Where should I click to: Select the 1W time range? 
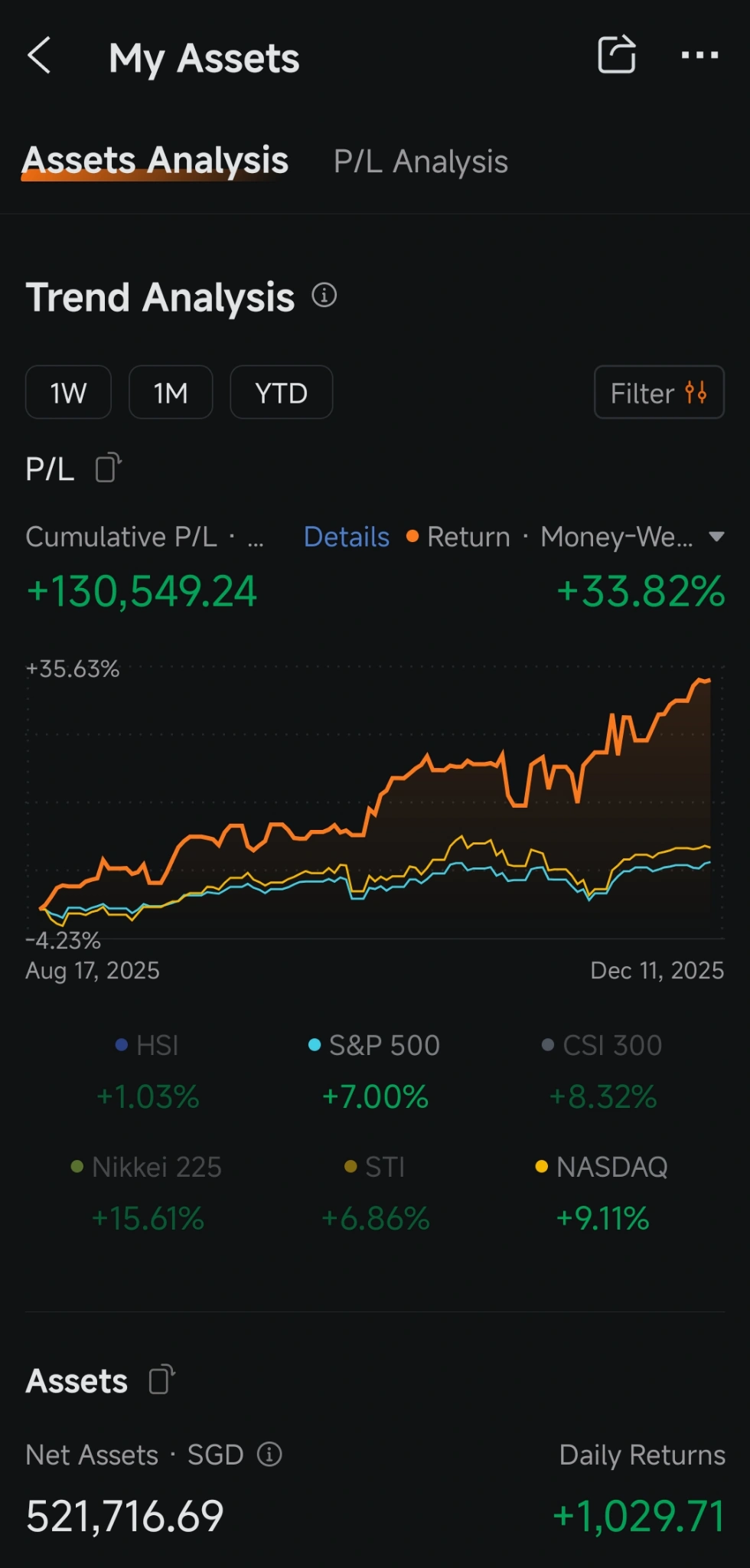(68, 393)
